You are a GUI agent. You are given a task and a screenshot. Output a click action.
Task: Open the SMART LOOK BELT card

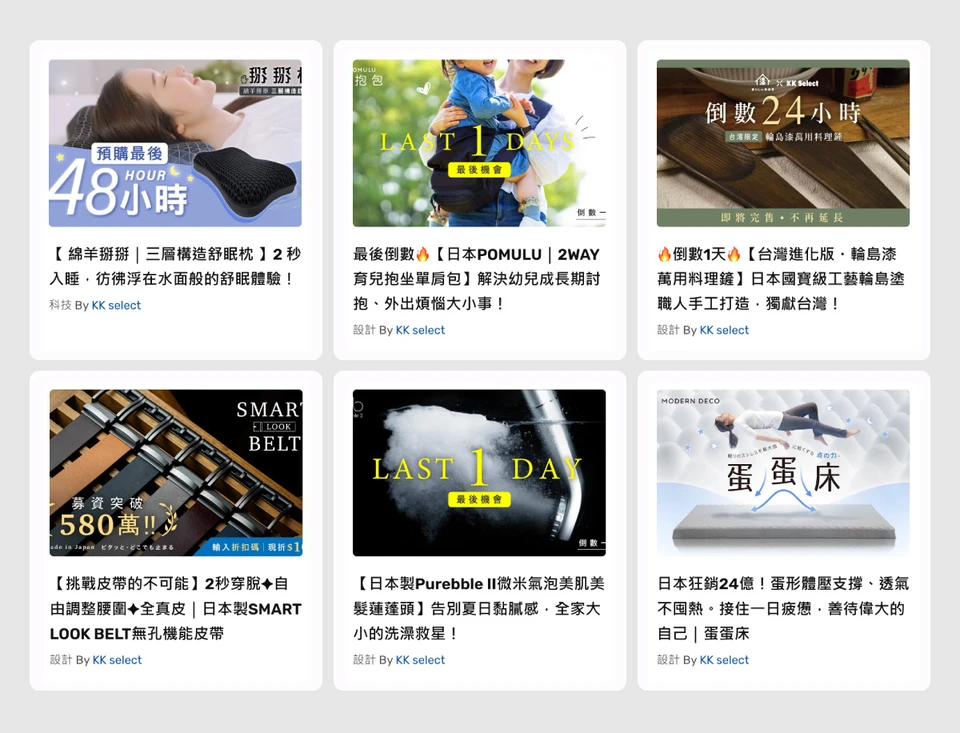(175, 473)
